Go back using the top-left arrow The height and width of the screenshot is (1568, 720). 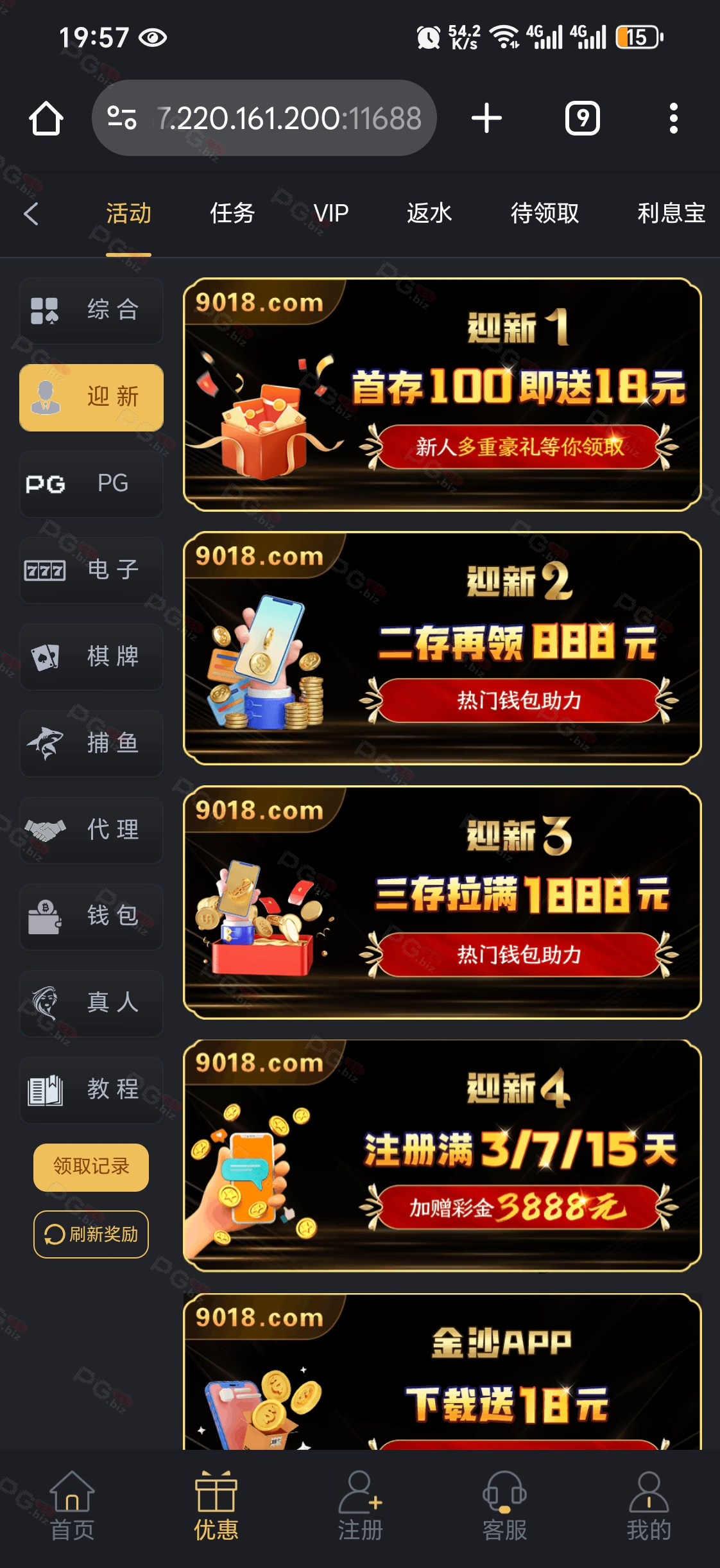point(31,213)
